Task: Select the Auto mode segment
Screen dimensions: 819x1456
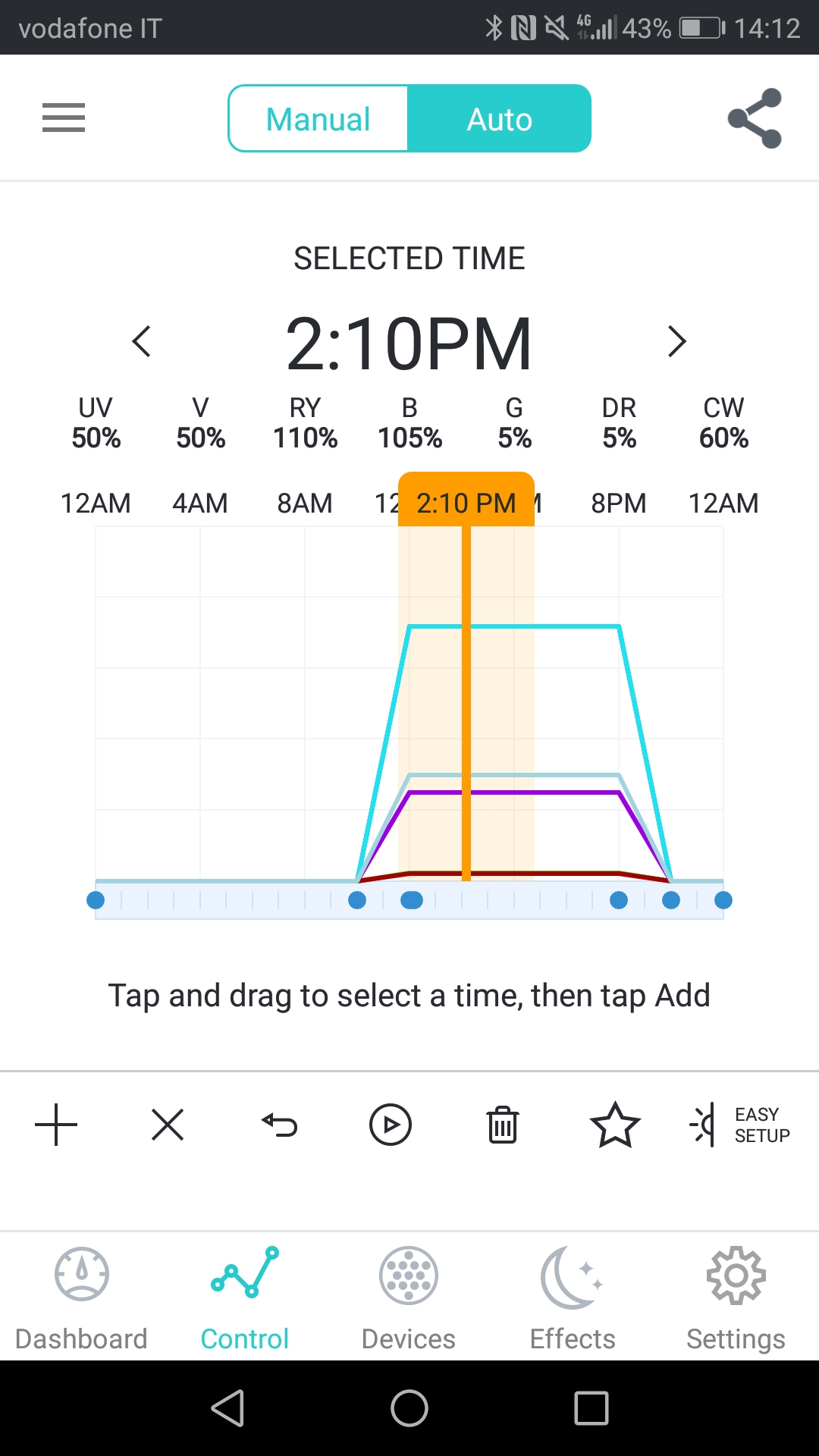Action: coord(499,119)
